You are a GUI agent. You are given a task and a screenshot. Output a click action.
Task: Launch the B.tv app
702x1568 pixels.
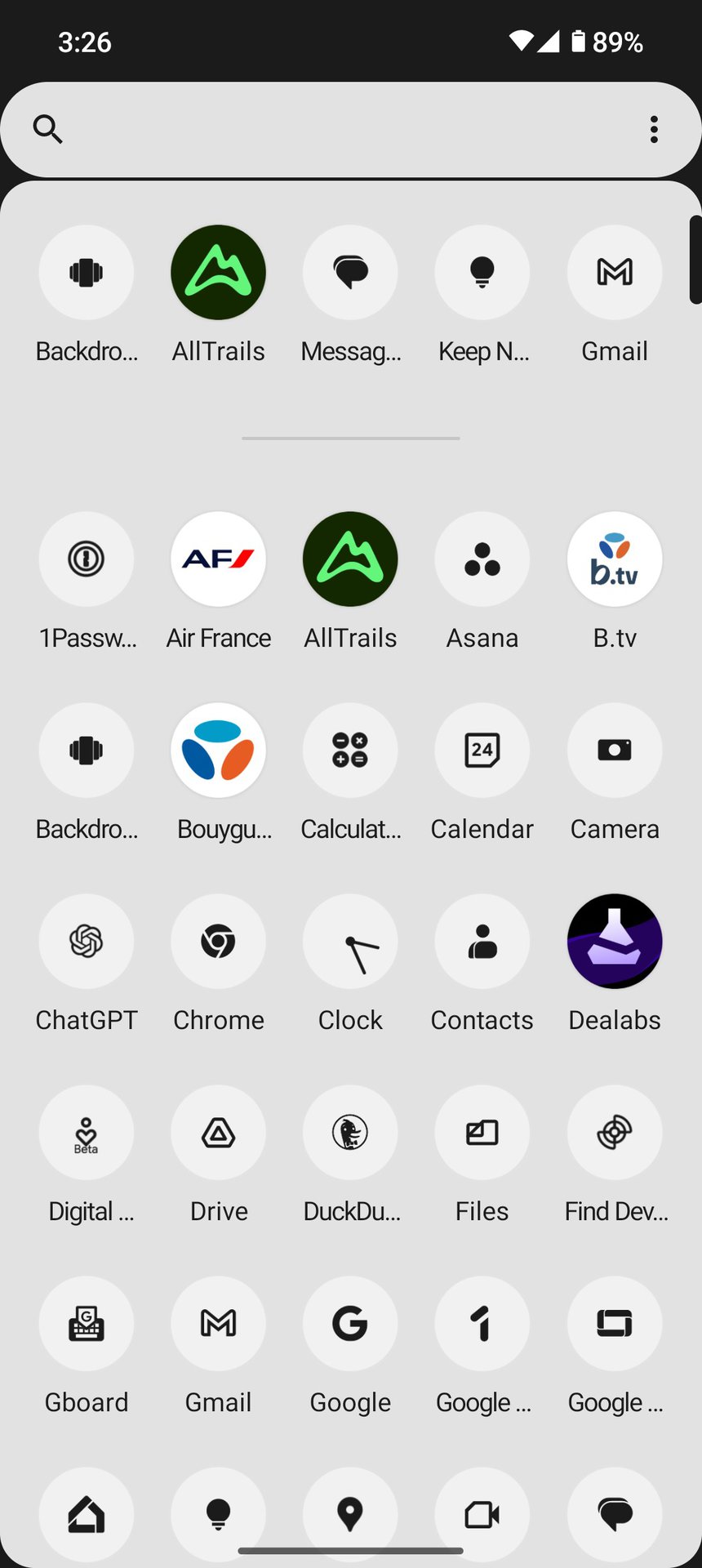pyautogui.click(x=615, y=559)
